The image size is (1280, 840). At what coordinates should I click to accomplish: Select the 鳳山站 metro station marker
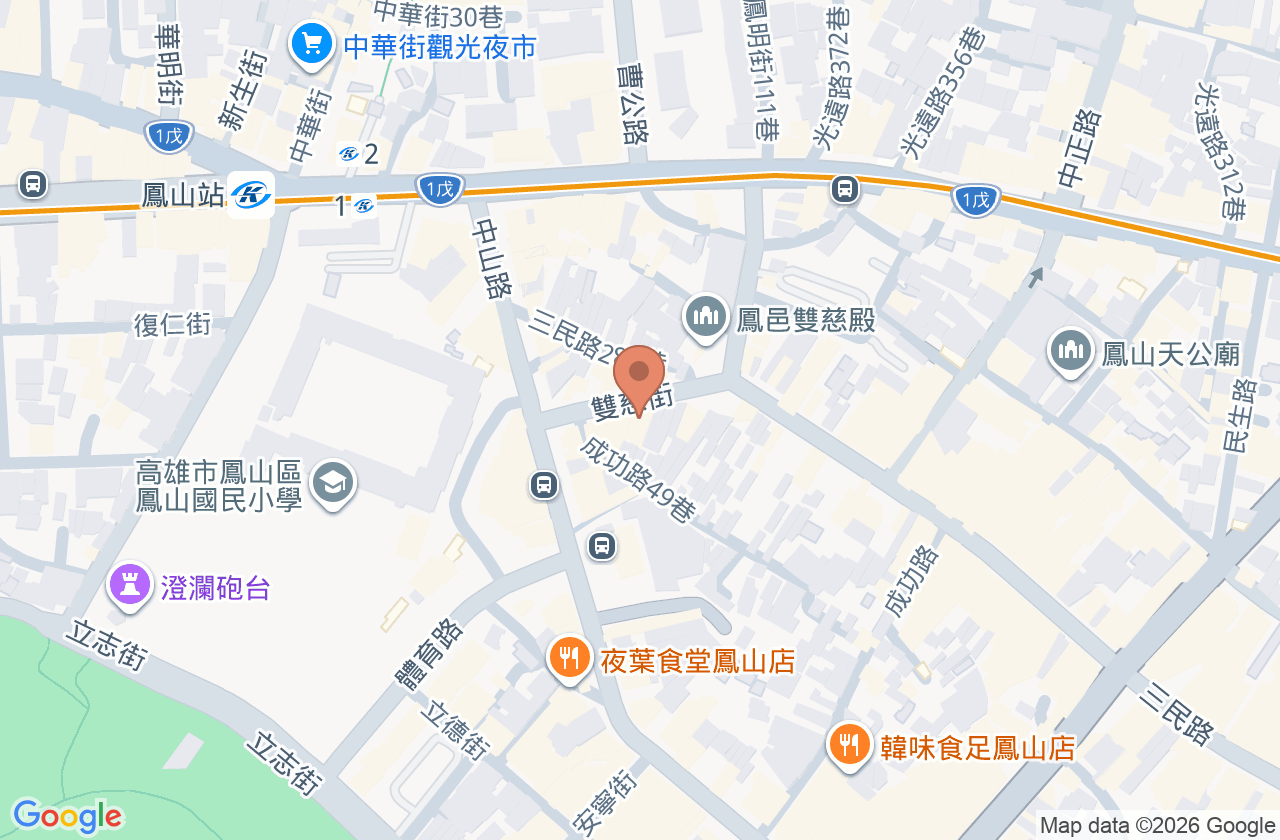pyautogui.click(x=251, y=194)
